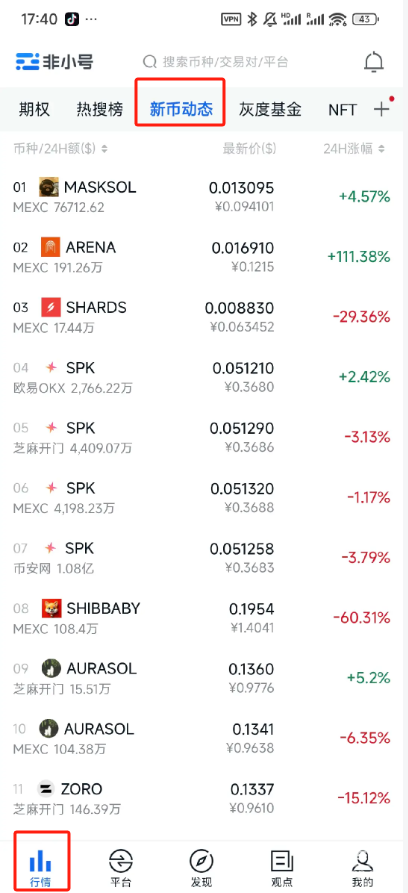The image size is (408, 893).
Task: Open the SPK row on 欧易OKX
Action: 204,378
